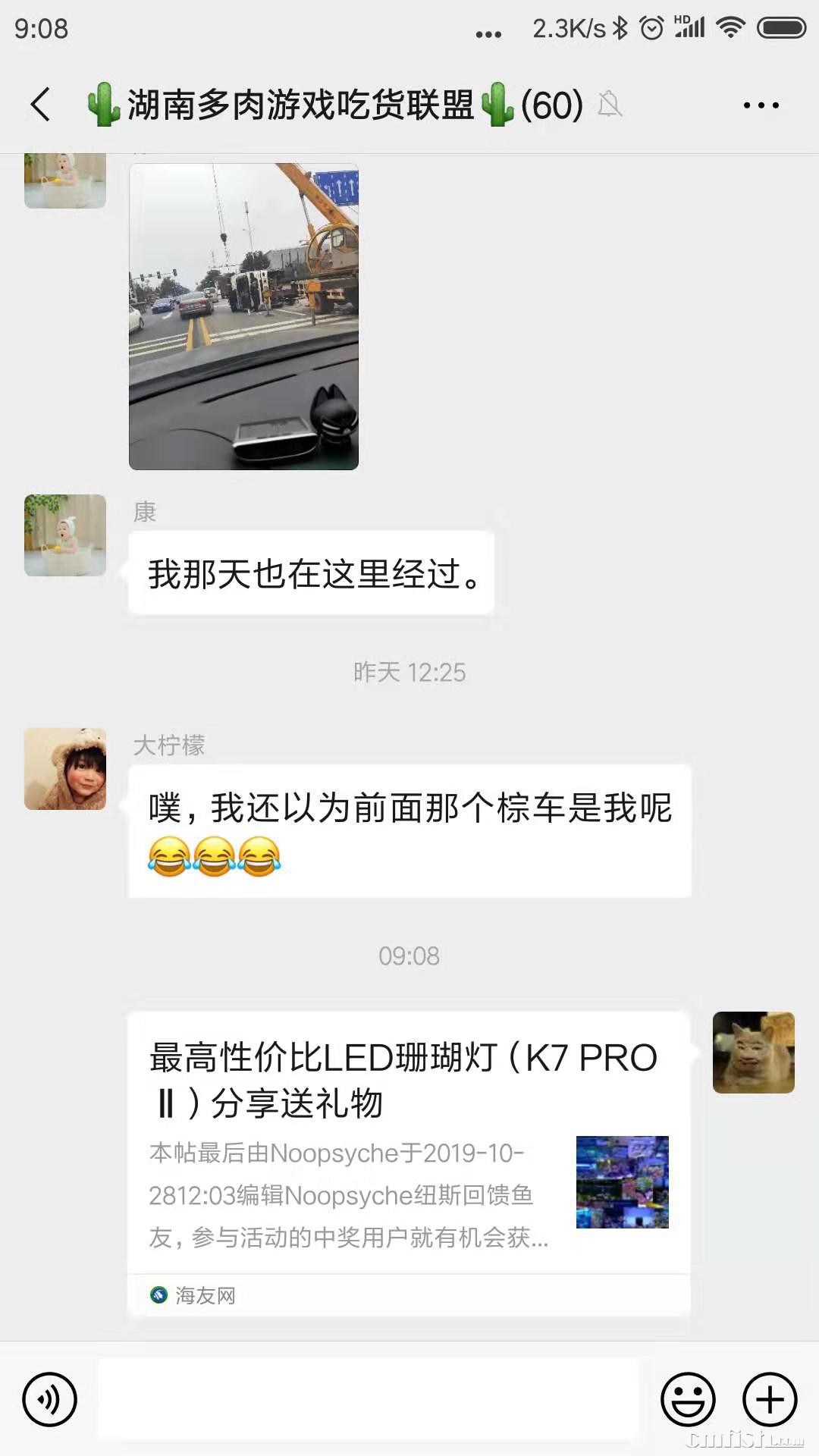Open 大柠檬's profile avatar
819x1456 pixels.
coord(65,769)
